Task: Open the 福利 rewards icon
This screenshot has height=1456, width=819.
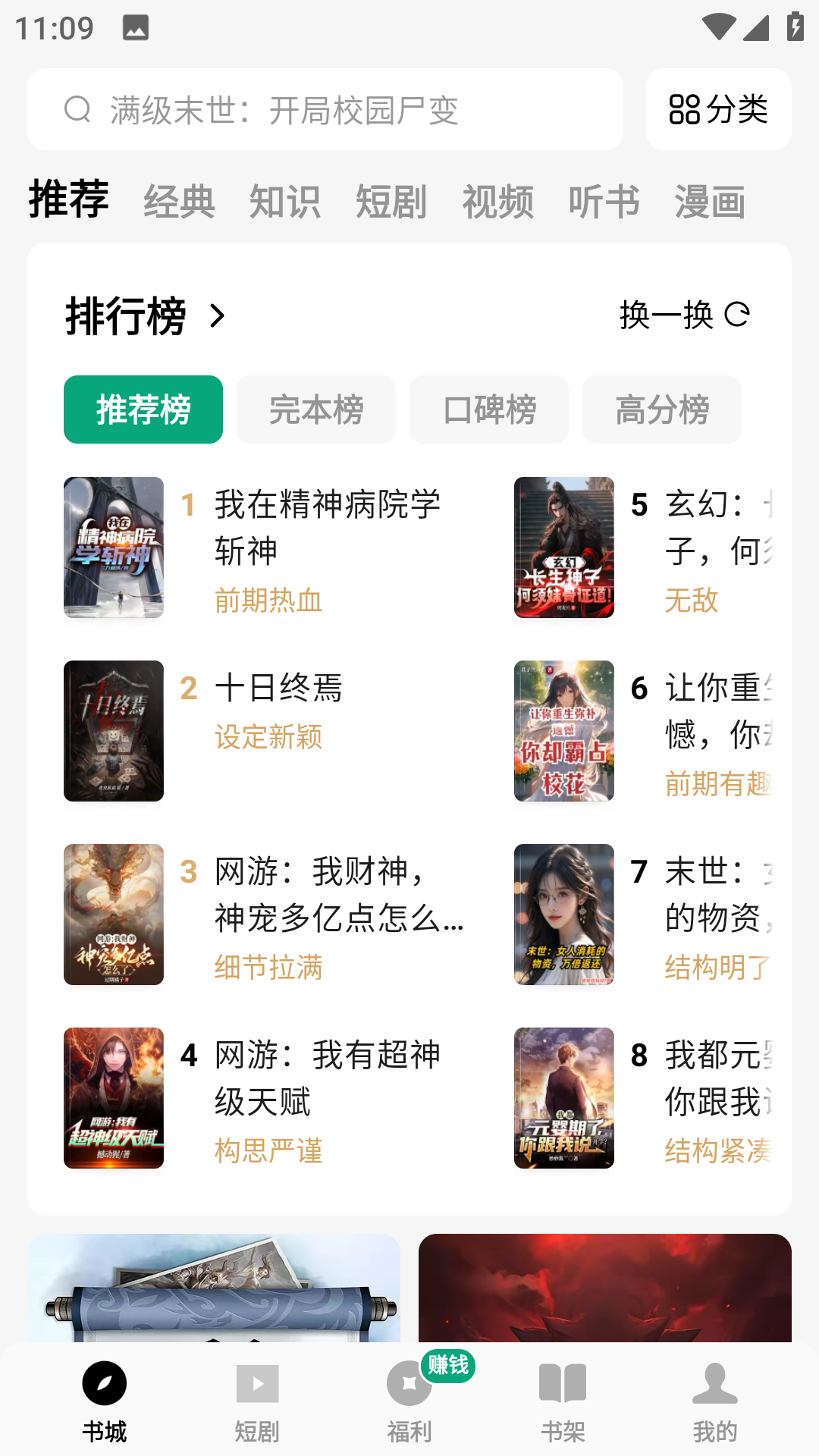Action: click(409, 1383)
